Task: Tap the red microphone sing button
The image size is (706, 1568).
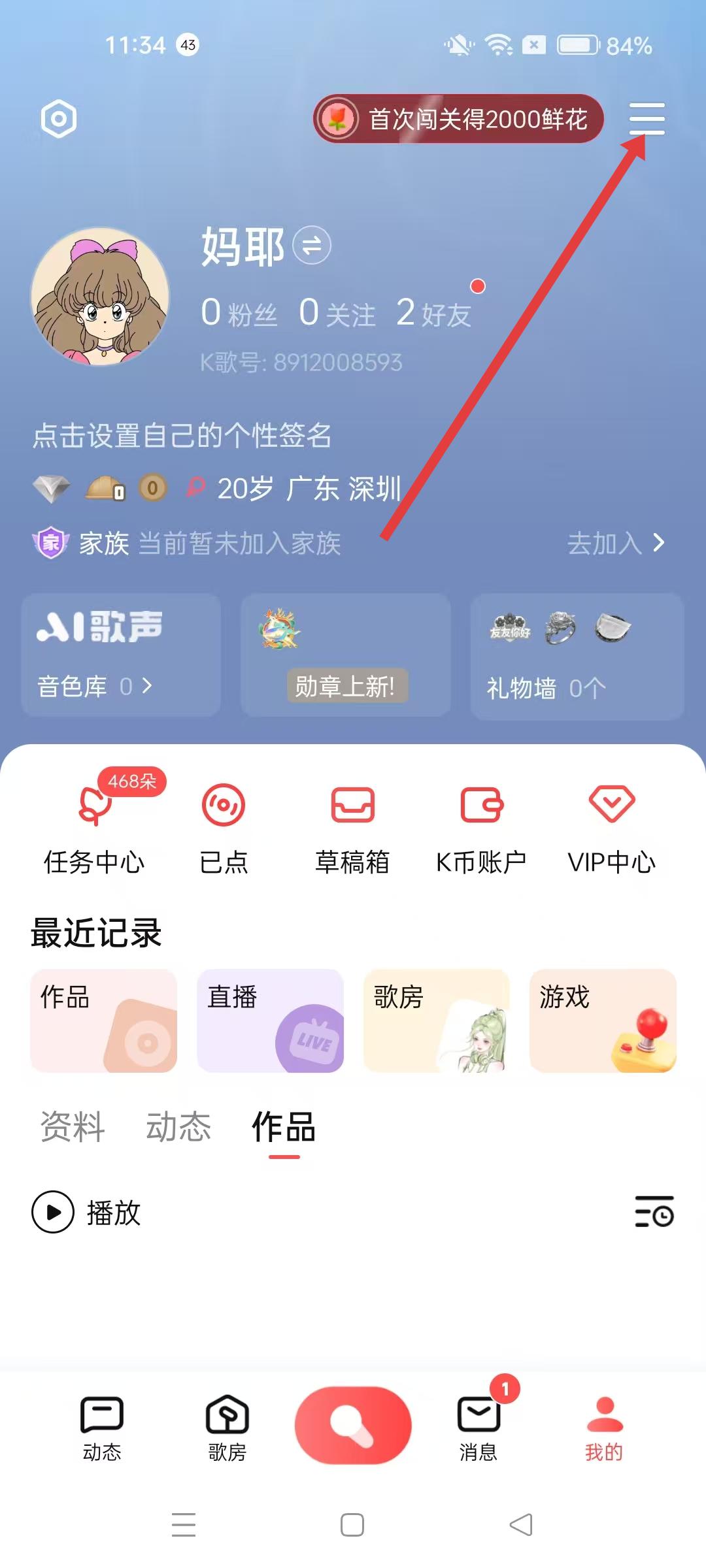Action: tap(353, 1425)
